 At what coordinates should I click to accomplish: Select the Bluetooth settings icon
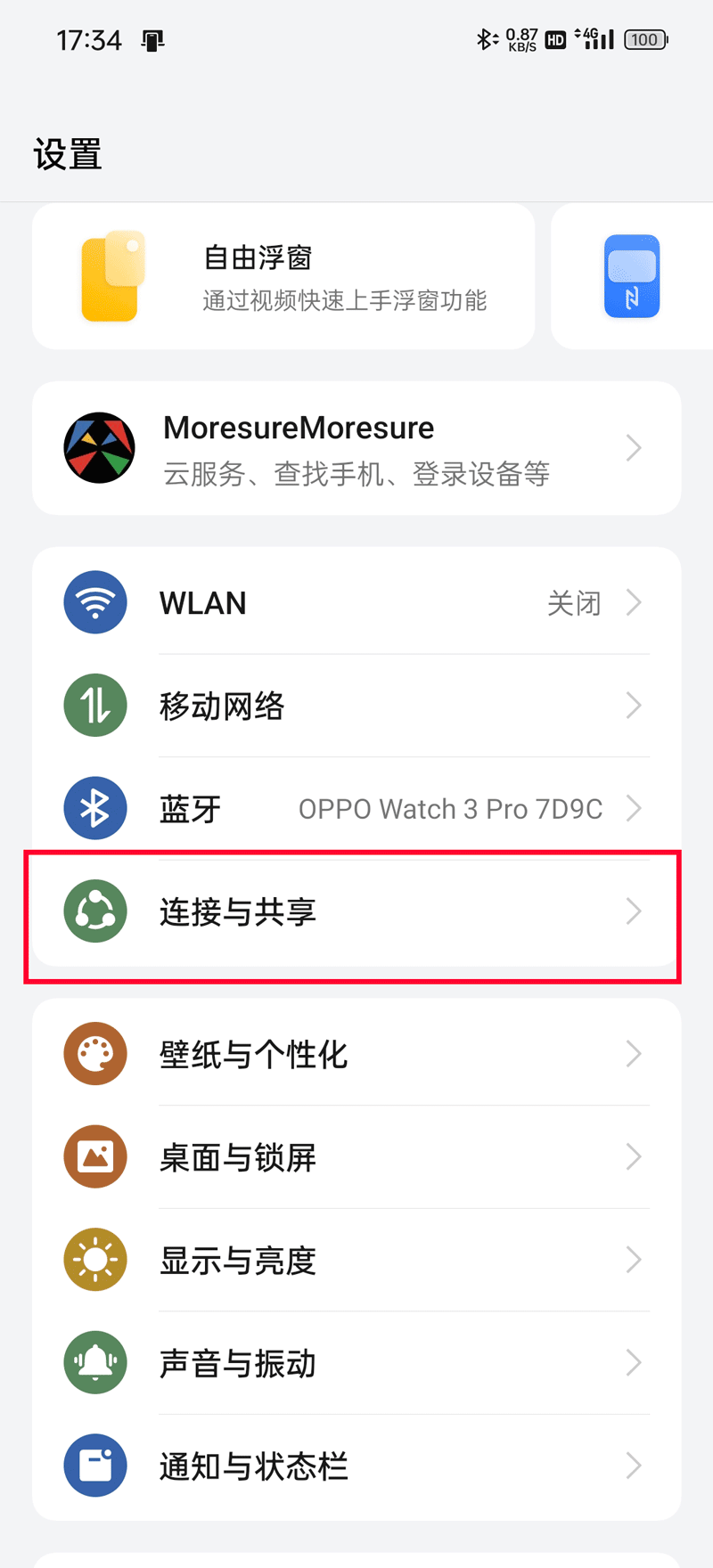(x=95, y=808)
